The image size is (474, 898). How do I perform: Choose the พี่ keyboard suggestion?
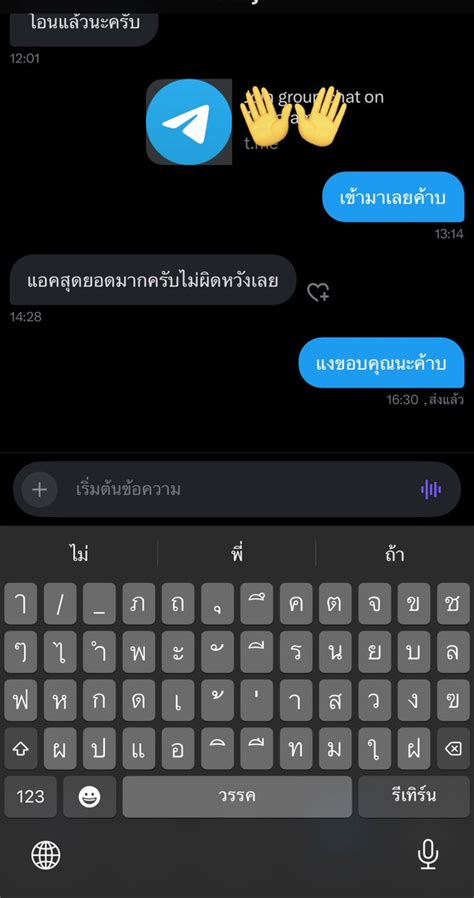[237, 554]
